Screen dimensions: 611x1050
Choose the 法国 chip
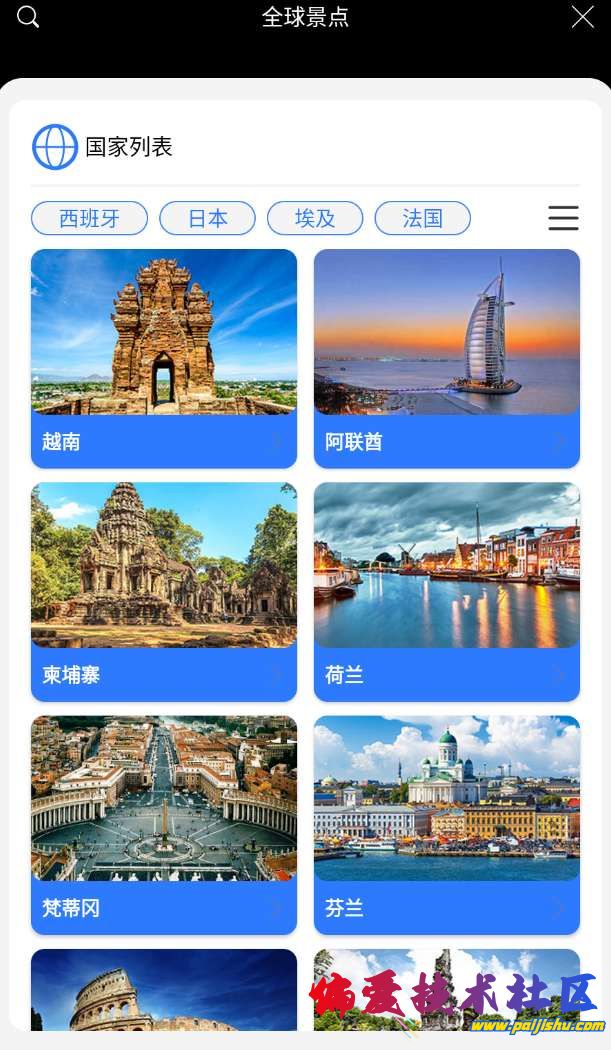click(x=422, y=218)
